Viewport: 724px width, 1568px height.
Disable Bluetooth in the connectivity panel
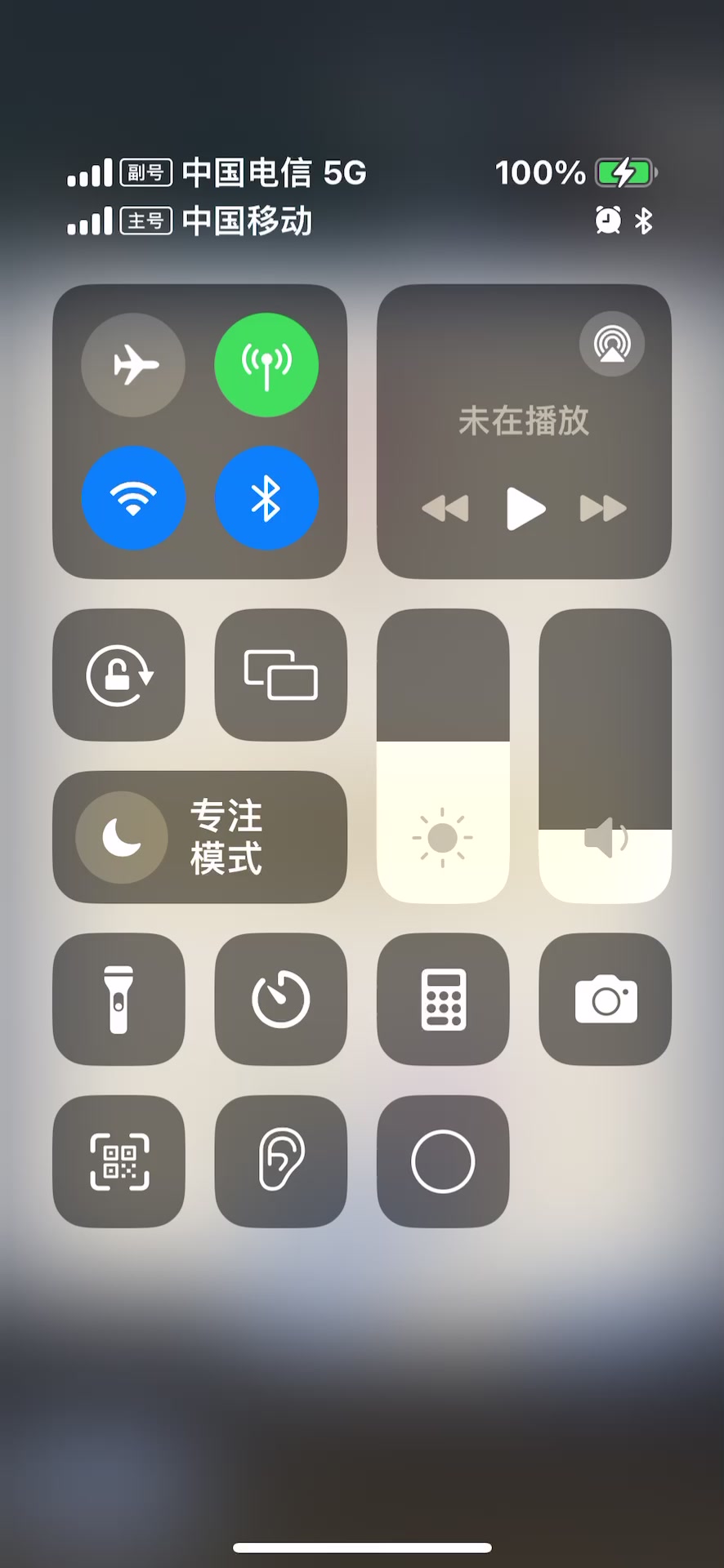coord(266,498)
